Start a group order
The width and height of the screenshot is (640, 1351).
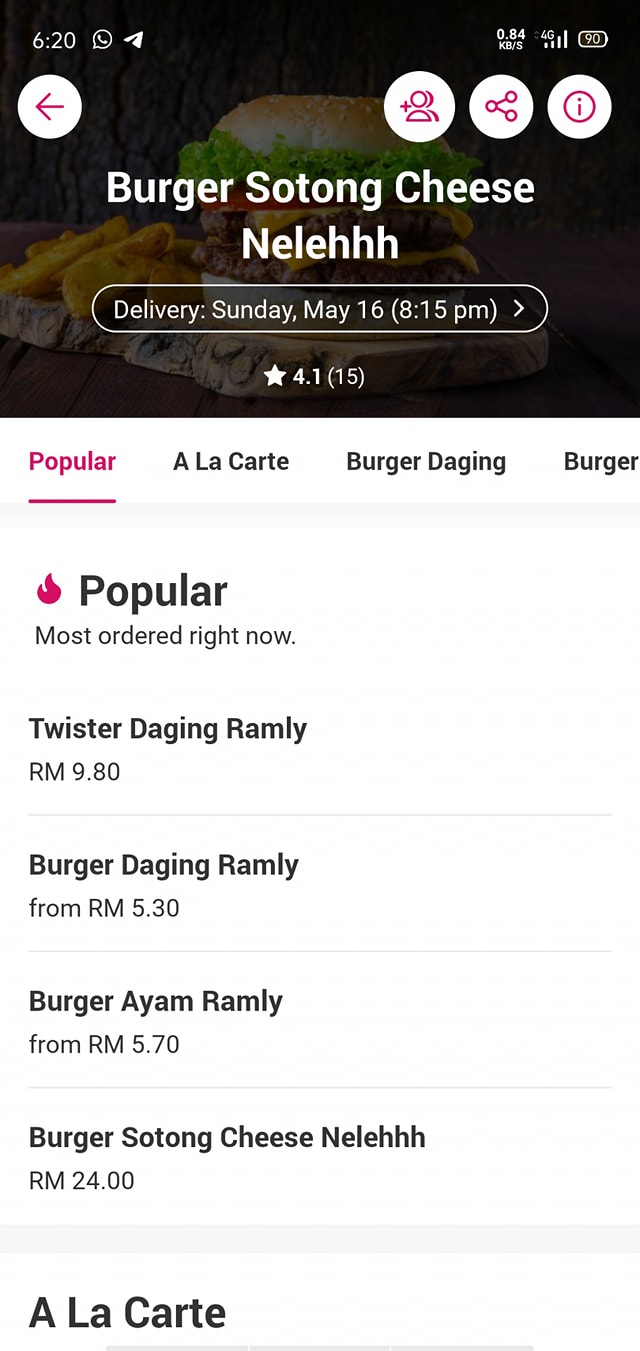tap(420, 106)
